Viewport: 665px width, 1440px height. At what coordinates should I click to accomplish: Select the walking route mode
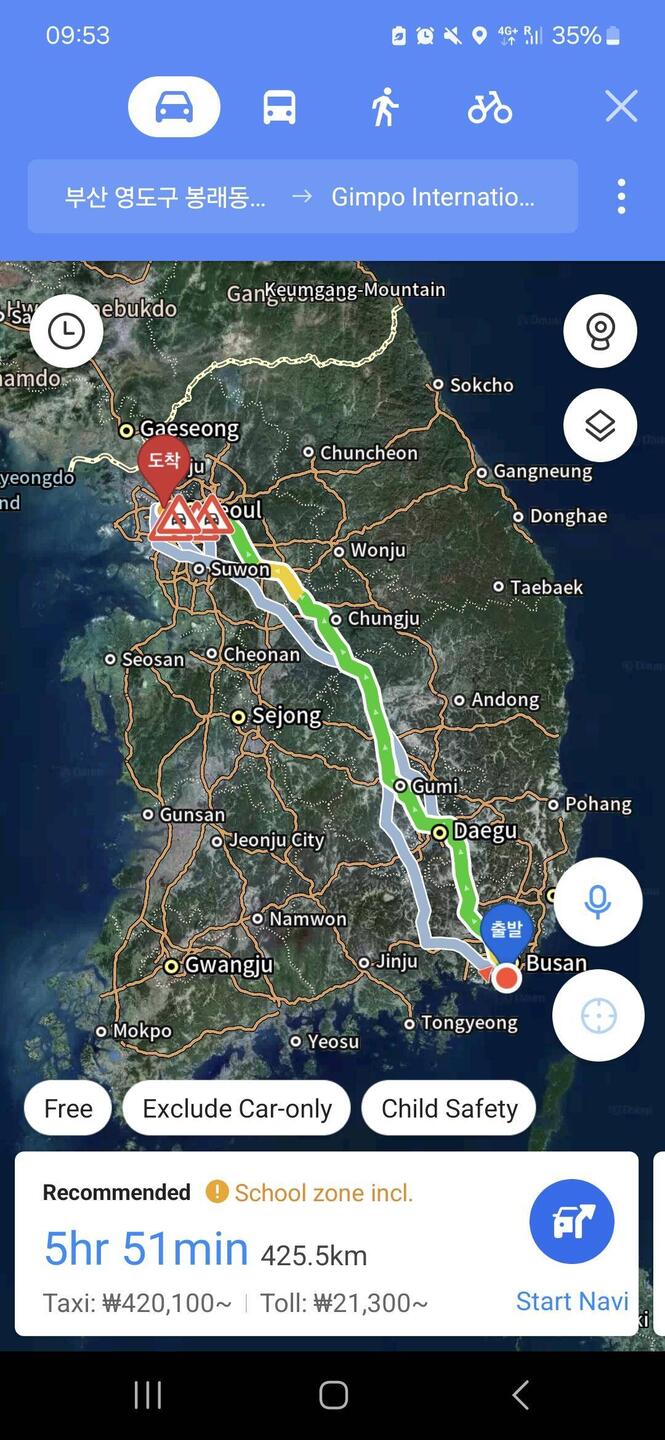(x=384, y=107)
